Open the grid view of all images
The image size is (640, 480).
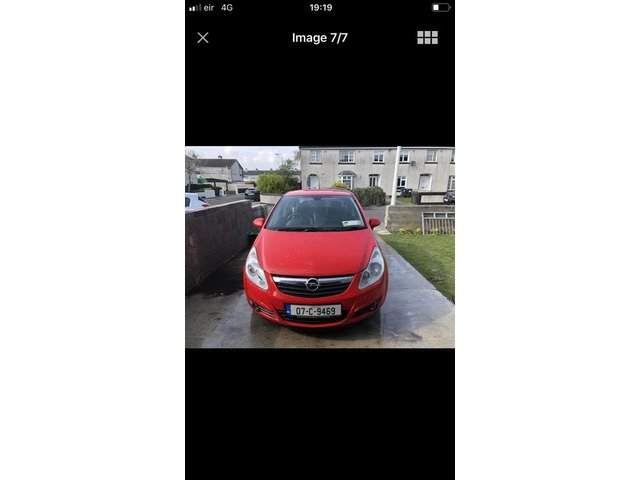coord(427,38)
